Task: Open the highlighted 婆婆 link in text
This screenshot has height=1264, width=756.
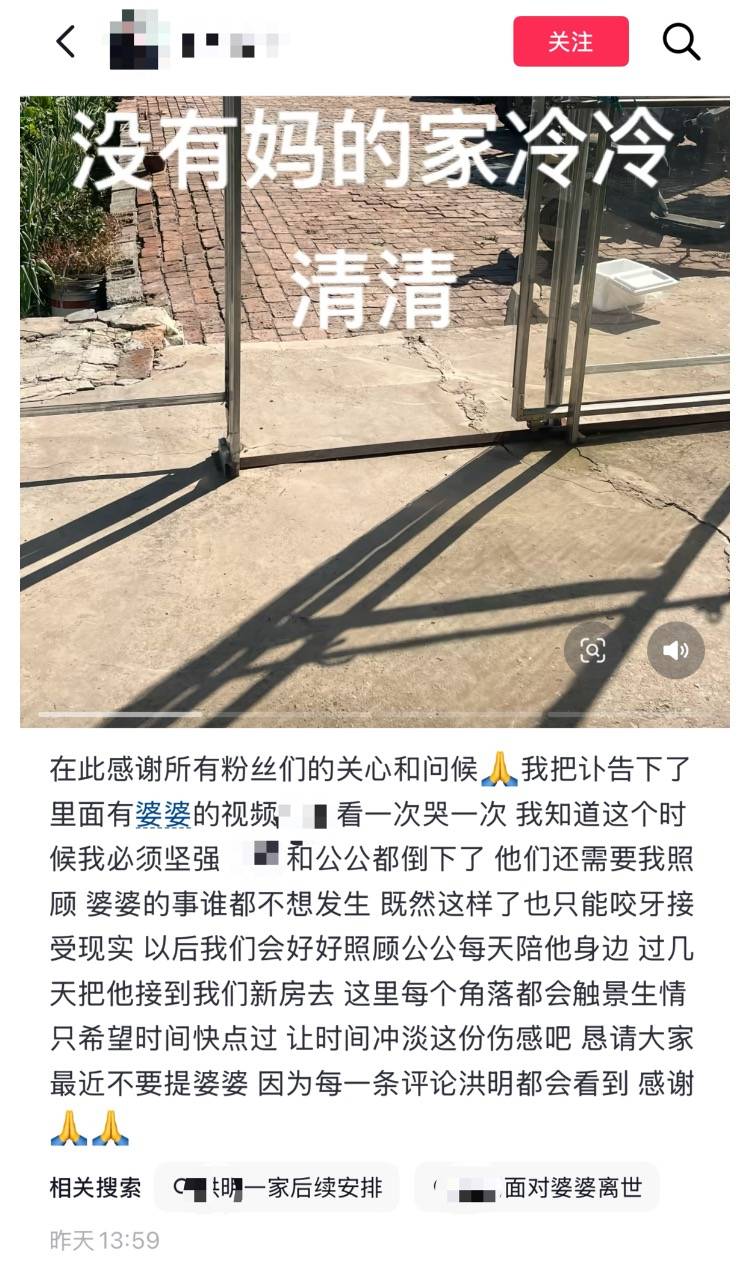Action: (x=162, y=815)
